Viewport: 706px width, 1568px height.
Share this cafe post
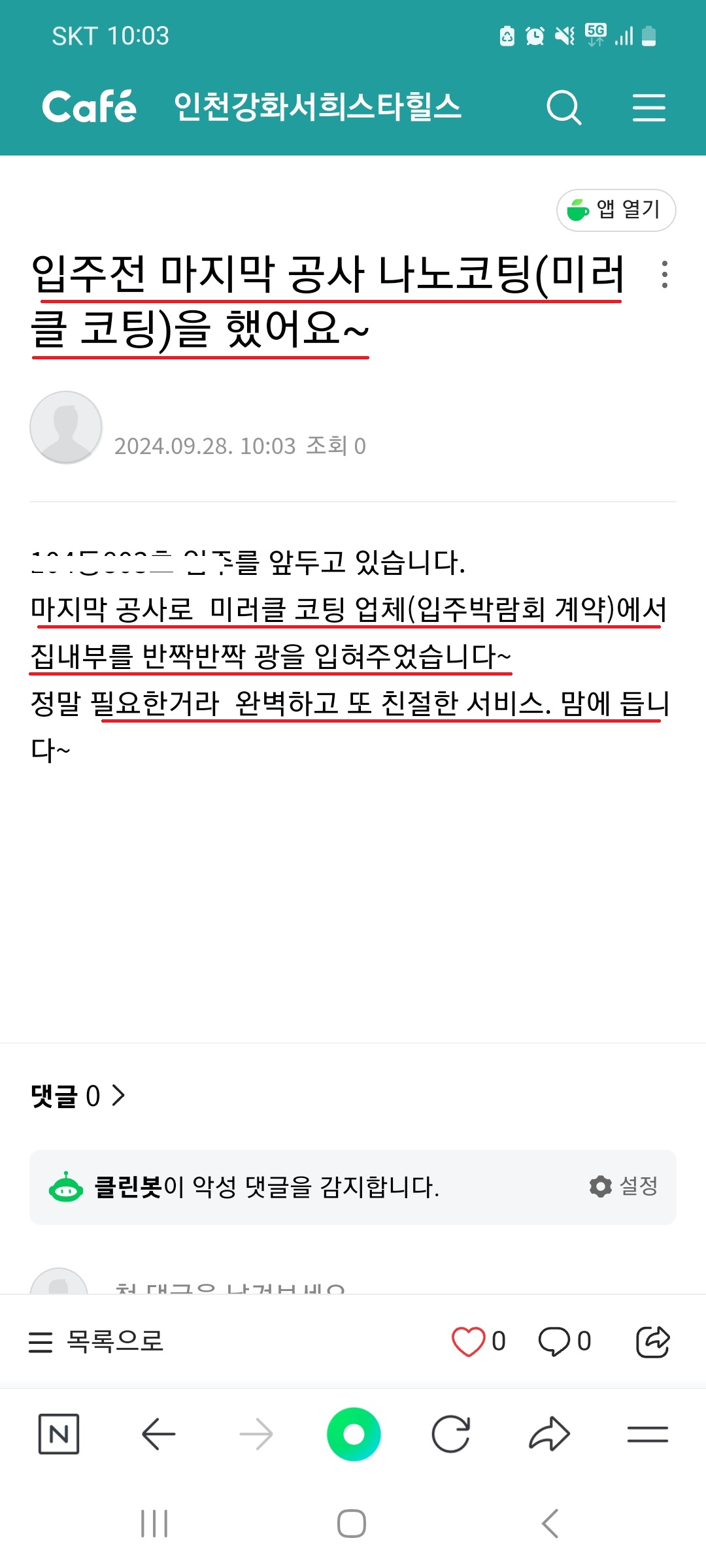652,1341
